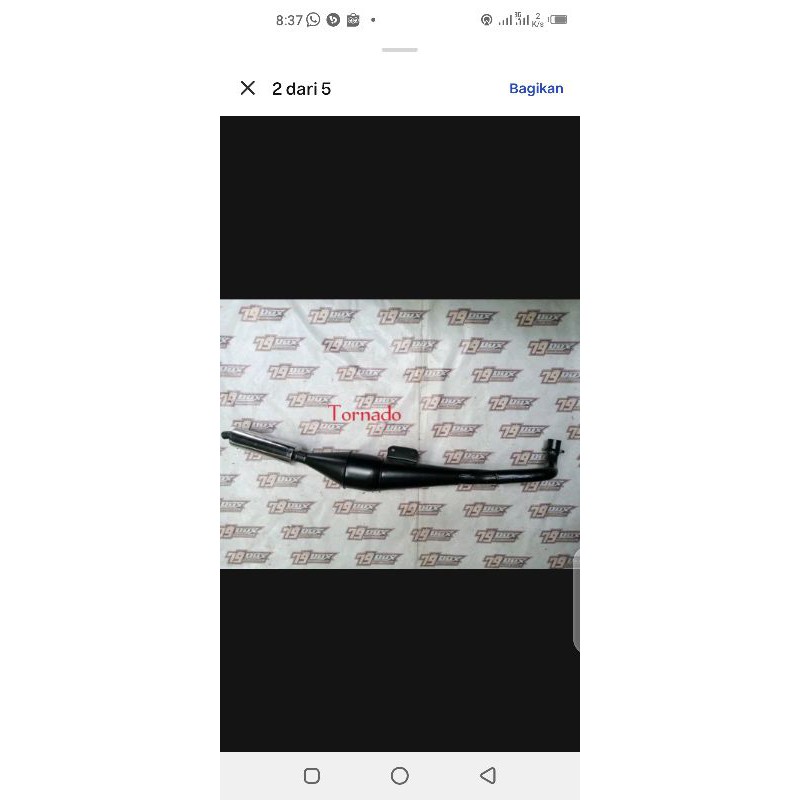Go back with the system back button
The height and width of the screenshot is (800, 800).
(x=488, y=775)
